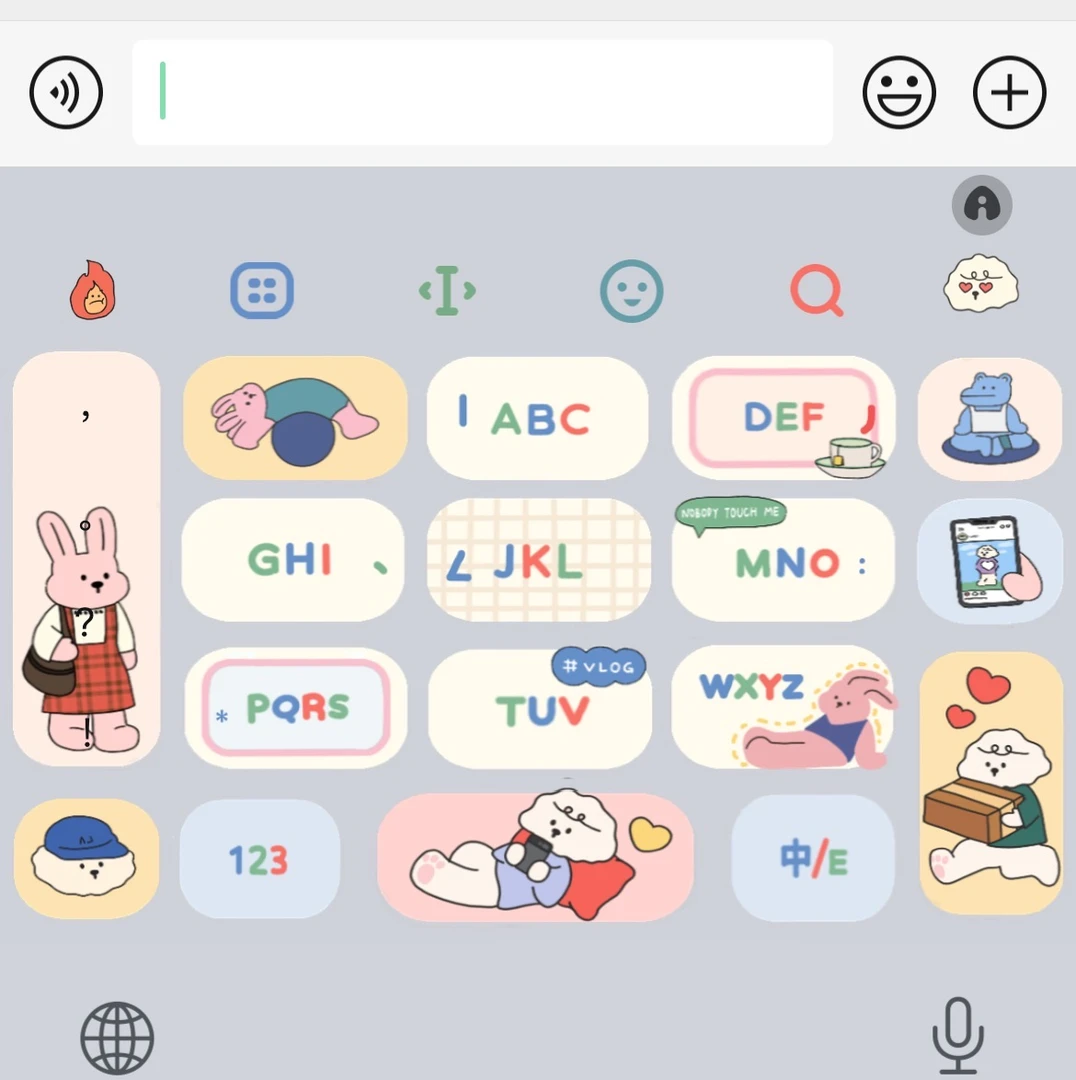
Task: Open the keyboard emoticon panel
Action: point(631,291)
